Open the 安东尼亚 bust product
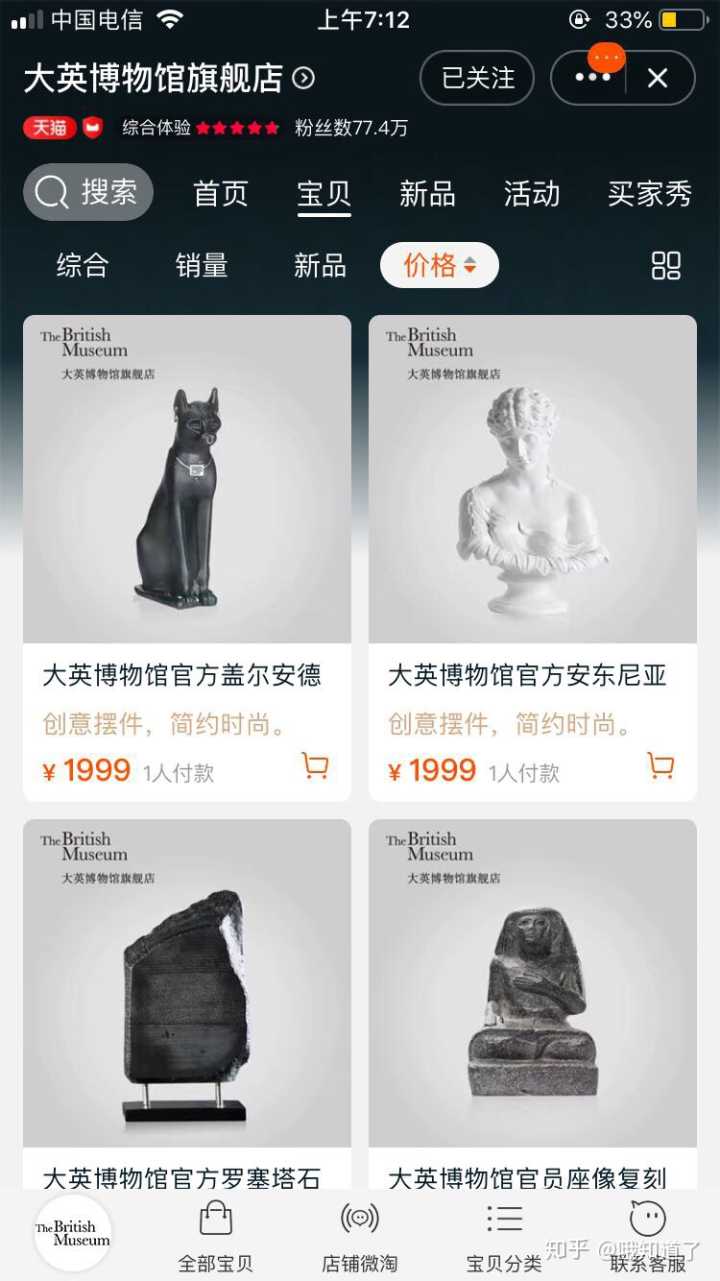Screen dimensions: 720x1281 tap(532, 480)
